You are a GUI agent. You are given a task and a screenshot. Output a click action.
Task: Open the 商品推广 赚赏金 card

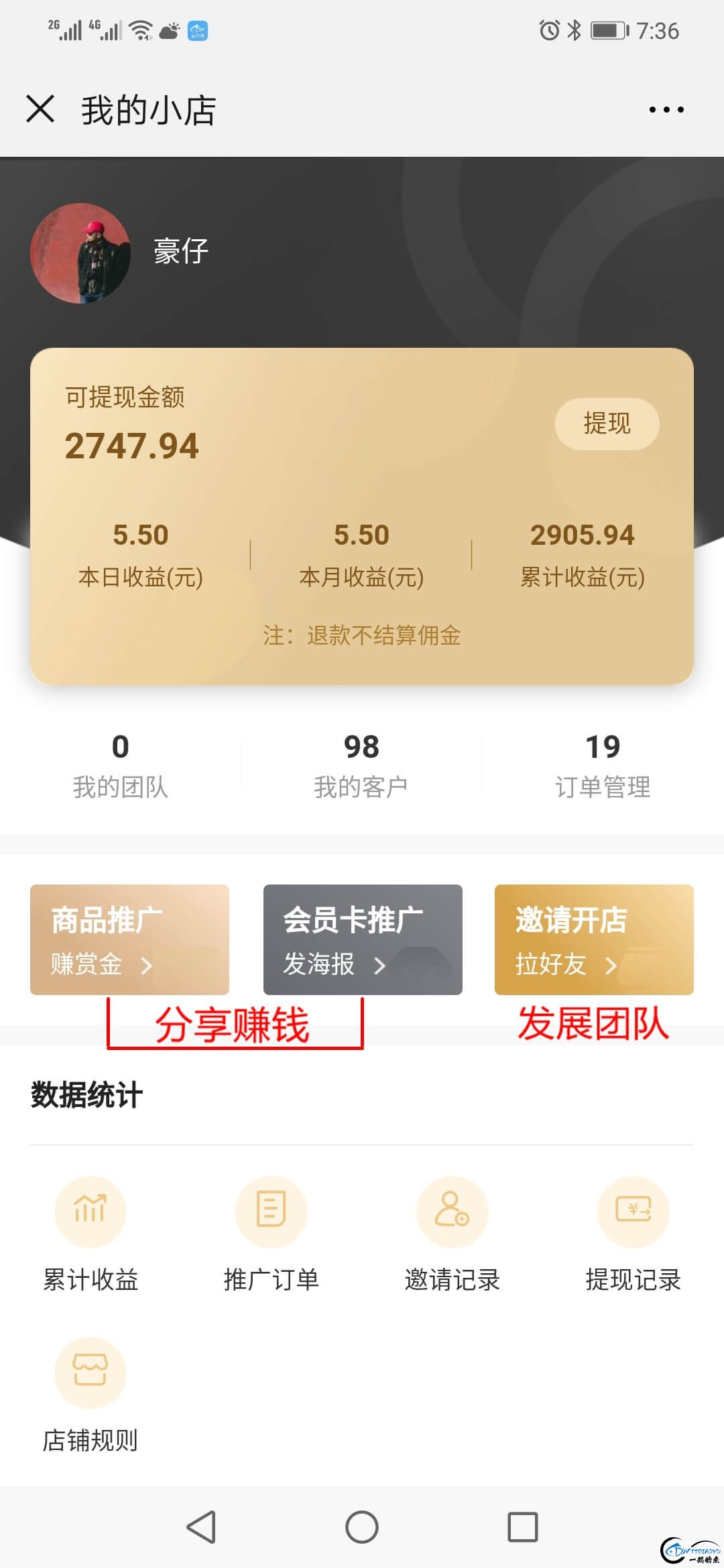129,939
